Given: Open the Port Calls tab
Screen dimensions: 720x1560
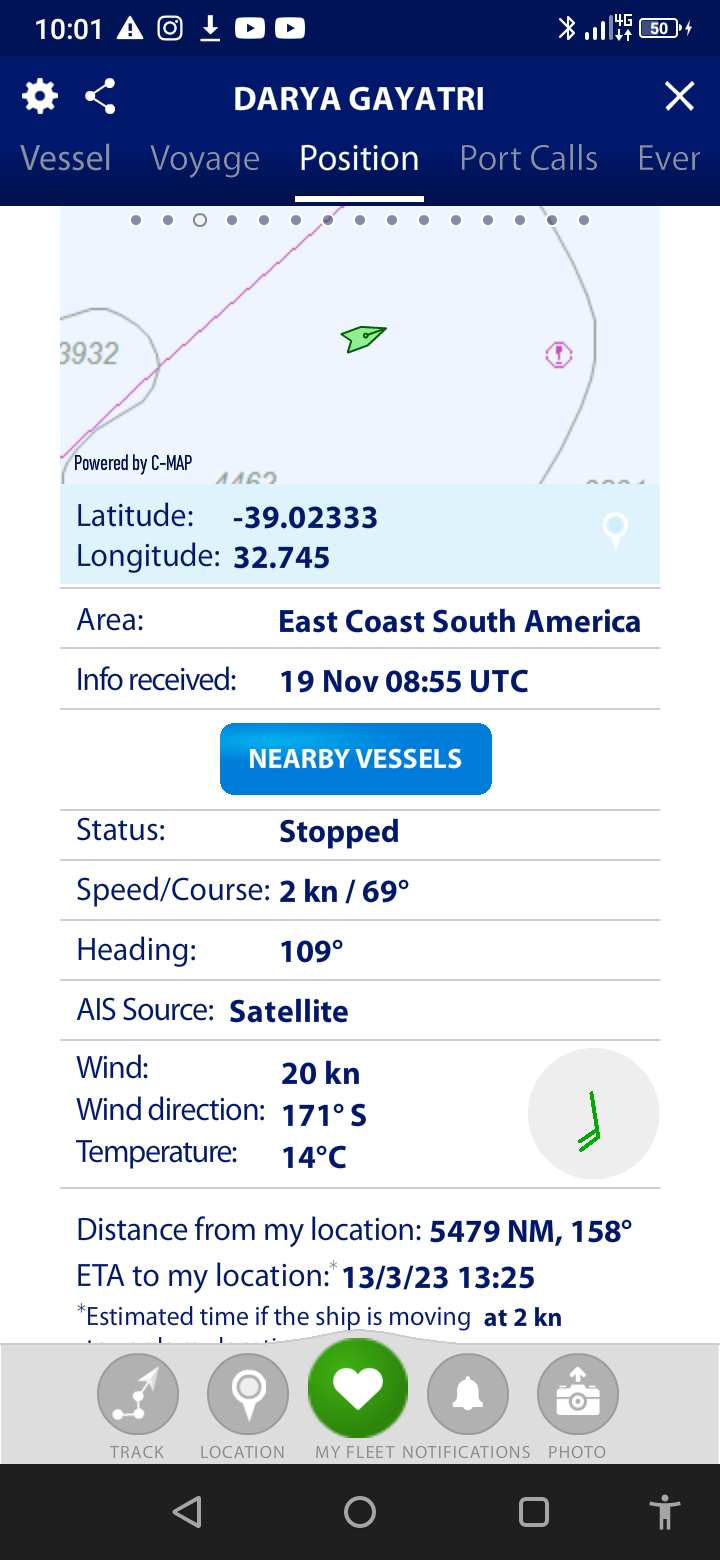Looking at the screenshot, I should (x=529, y=158).
